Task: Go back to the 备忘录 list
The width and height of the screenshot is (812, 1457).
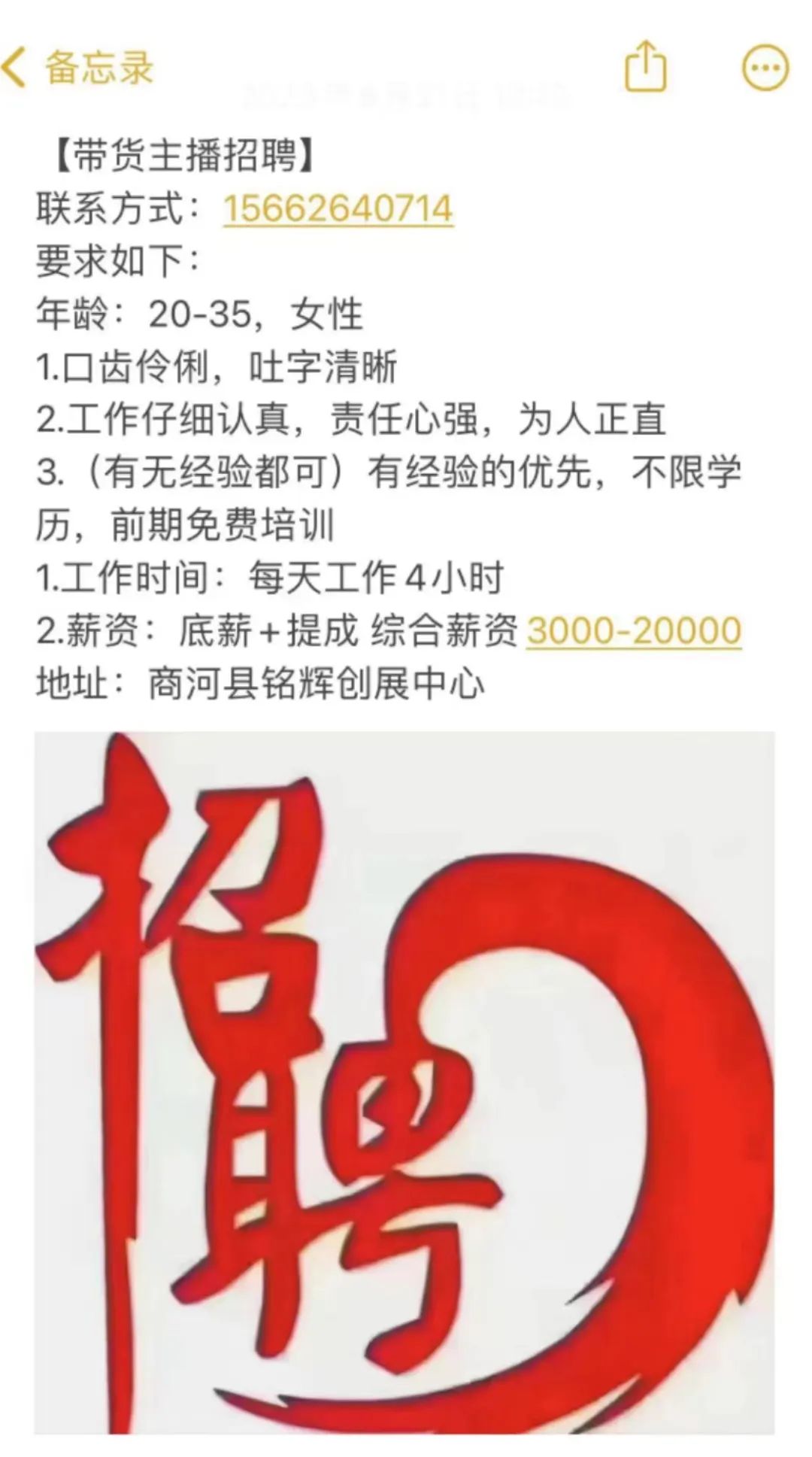Action: click(x=78, y=68)
